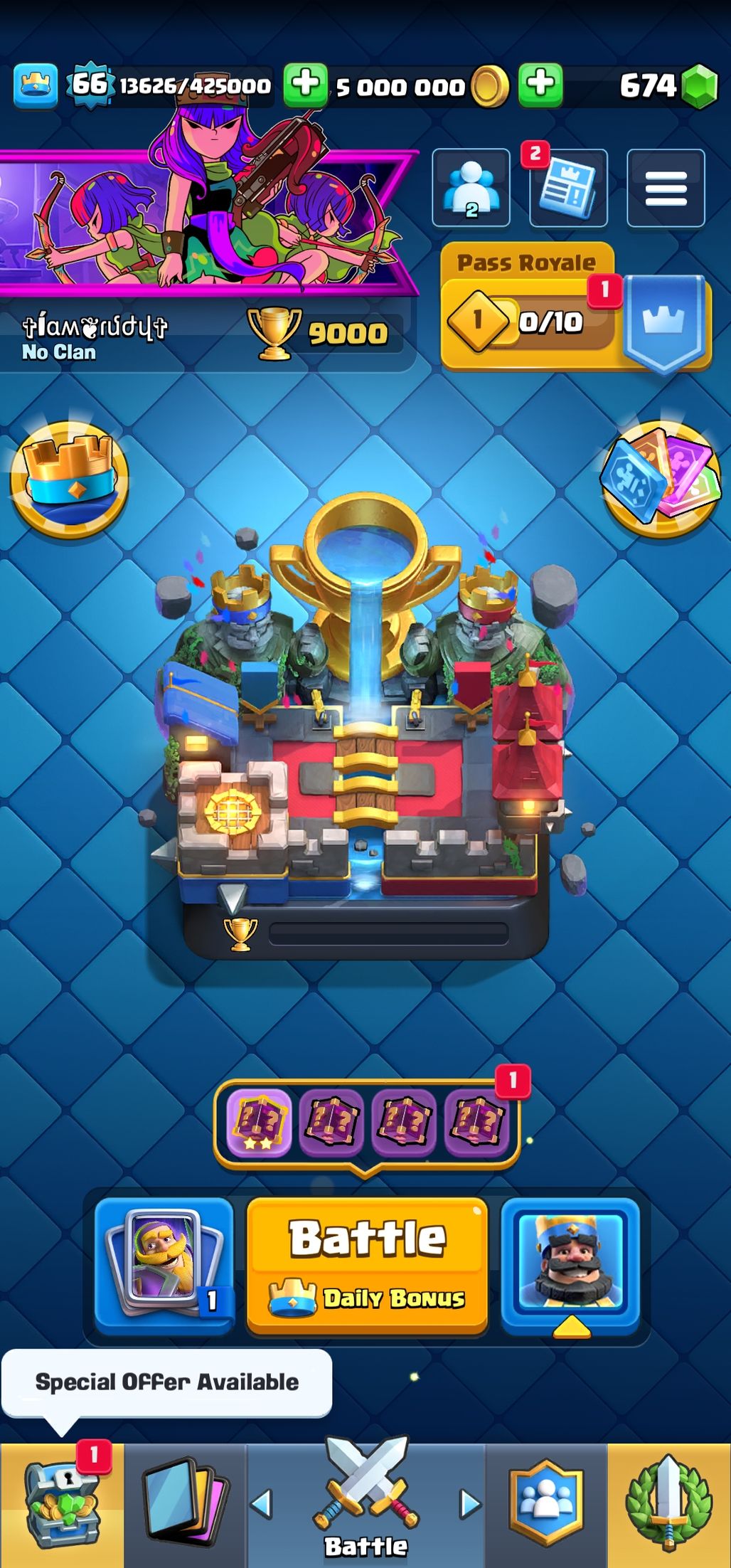
Task: Open the hamburger menu
Action: click(666, 188)
